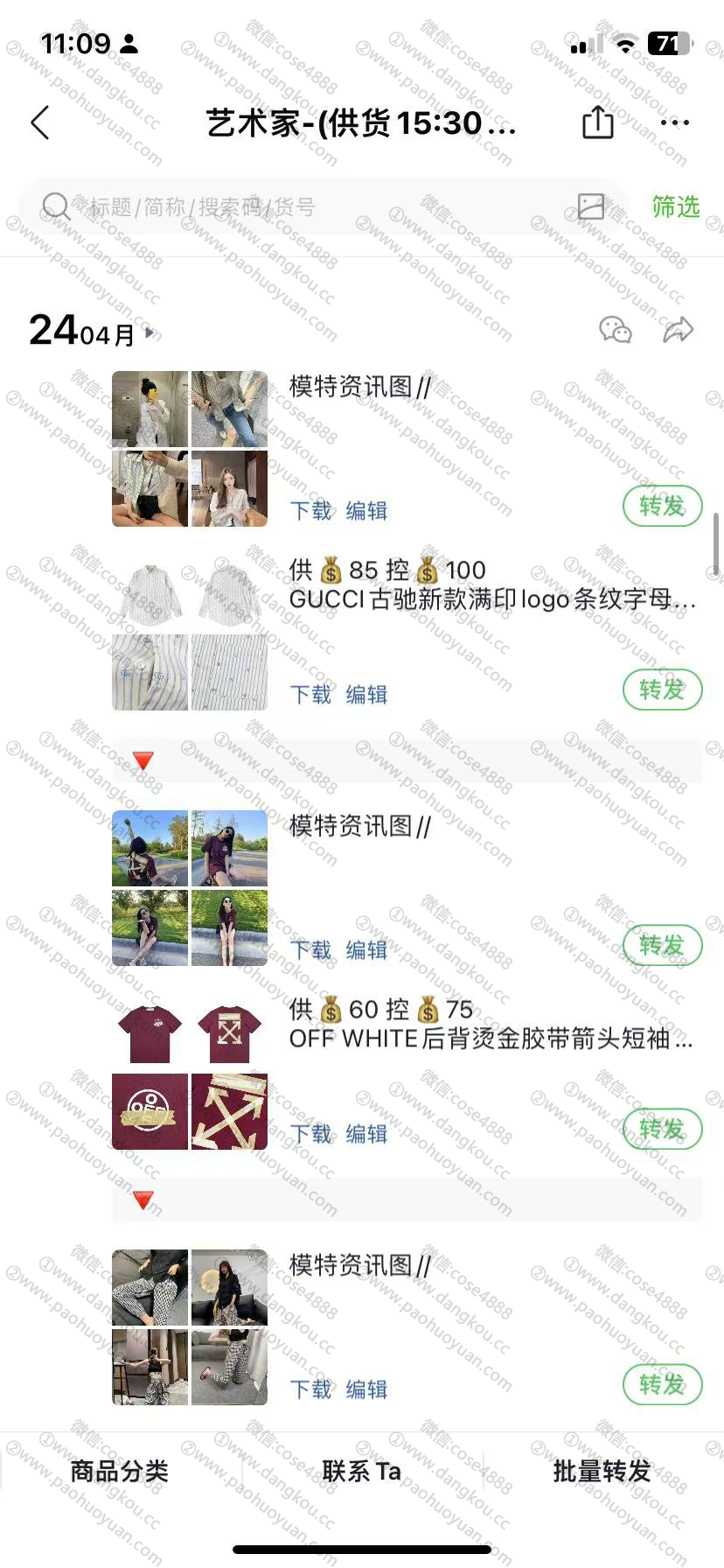Open the 筛选 filter
724x1568 pixels.
coord(675,206)
